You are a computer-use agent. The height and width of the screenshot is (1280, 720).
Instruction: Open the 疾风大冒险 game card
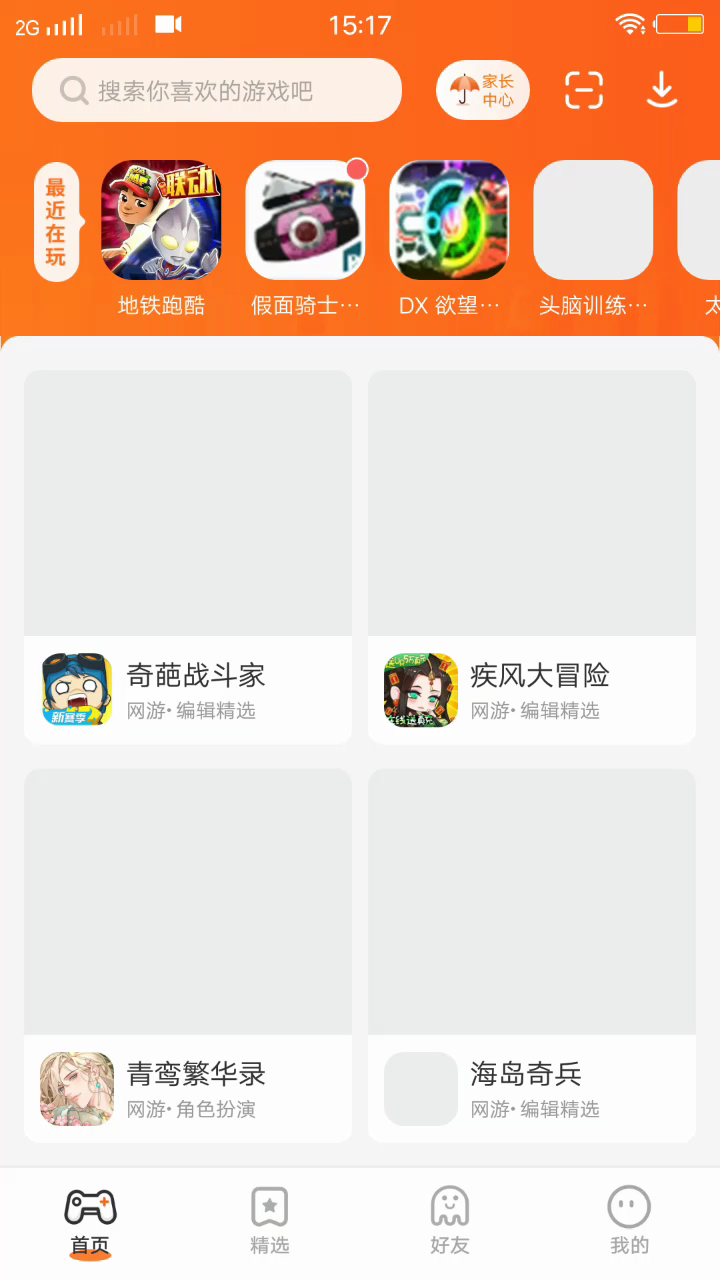(x=532, y=557)
